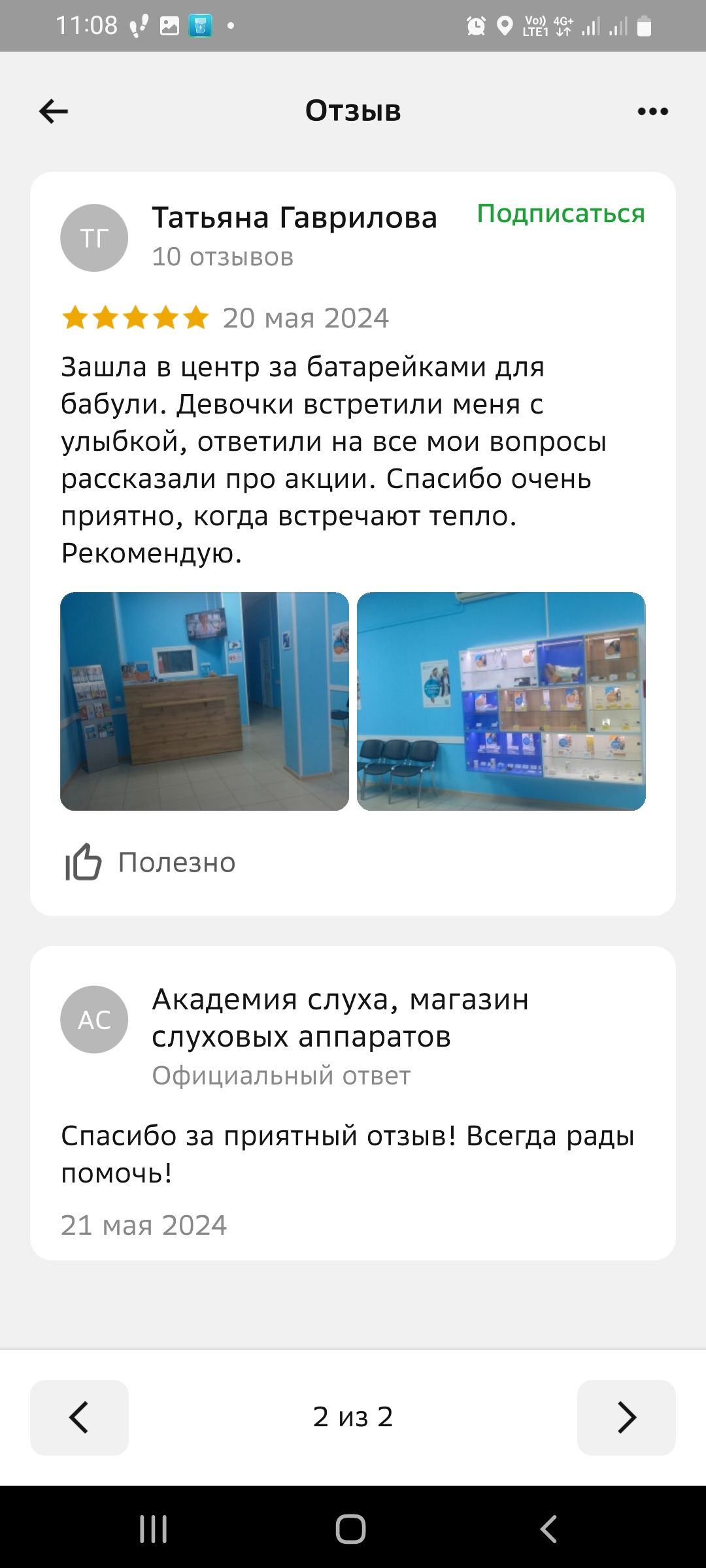Go to the next review
The height and width of the screenshot is (1568, 706).
(x=626, y=1417)
